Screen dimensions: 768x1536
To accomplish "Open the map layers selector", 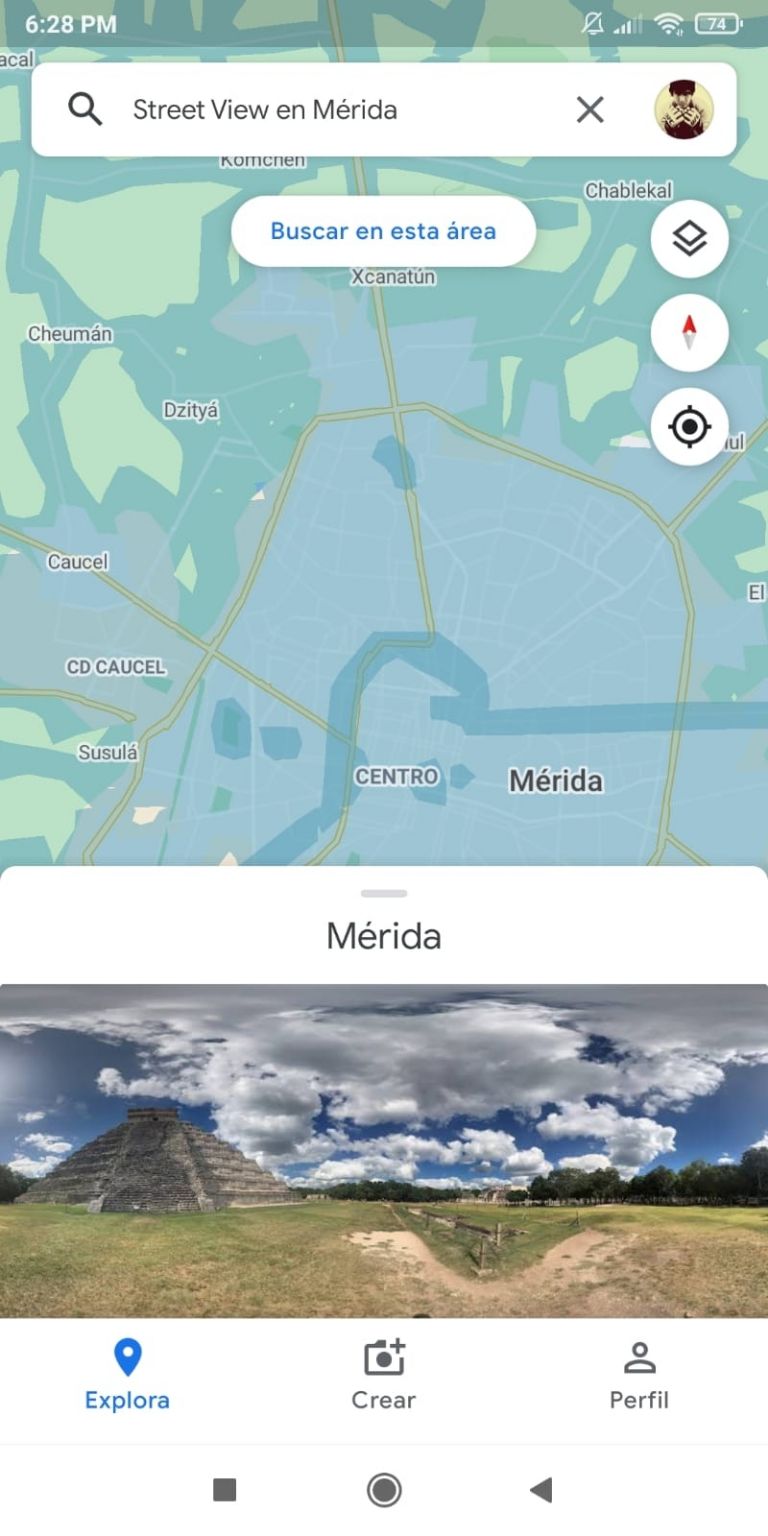I will 689,239.
